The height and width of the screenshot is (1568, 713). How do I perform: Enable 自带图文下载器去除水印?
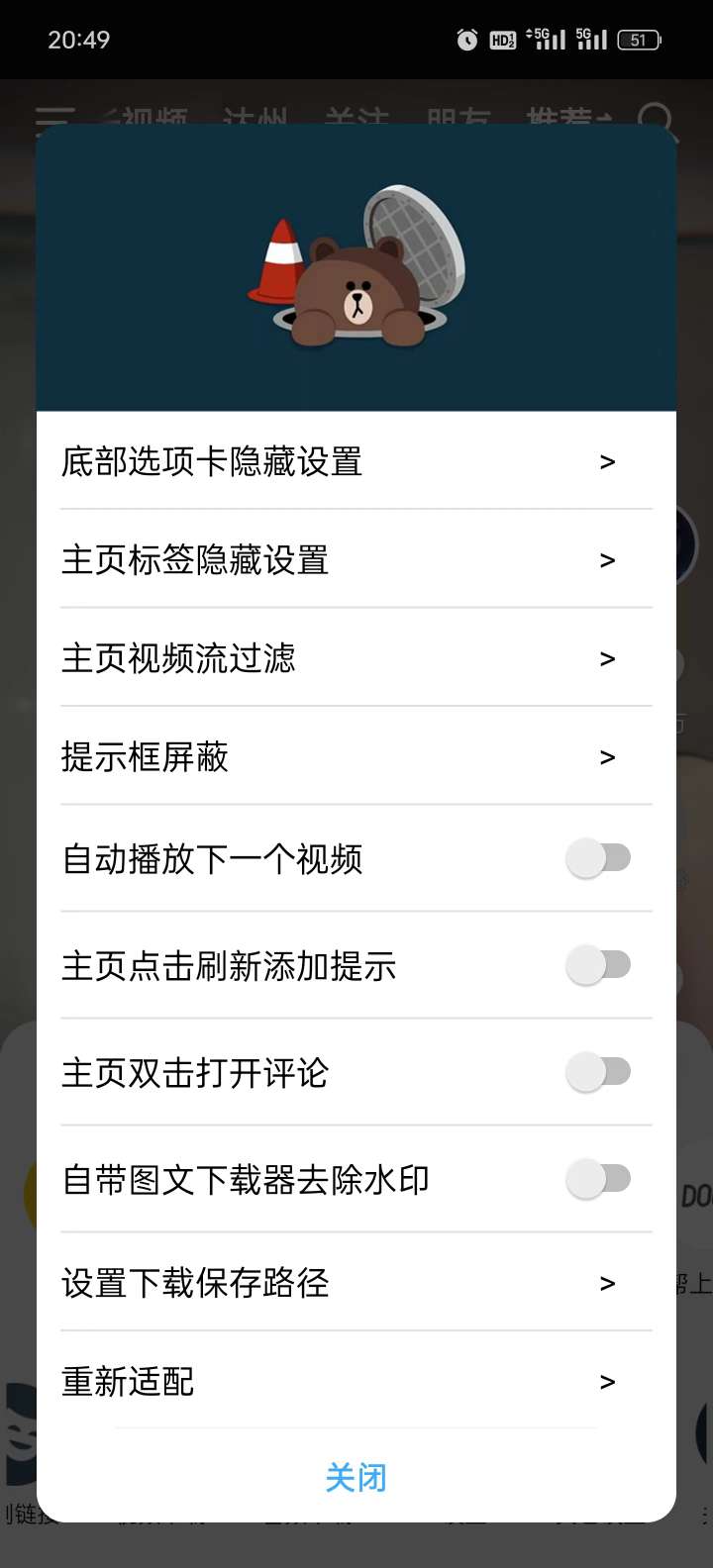click(x=598, y=1179)
